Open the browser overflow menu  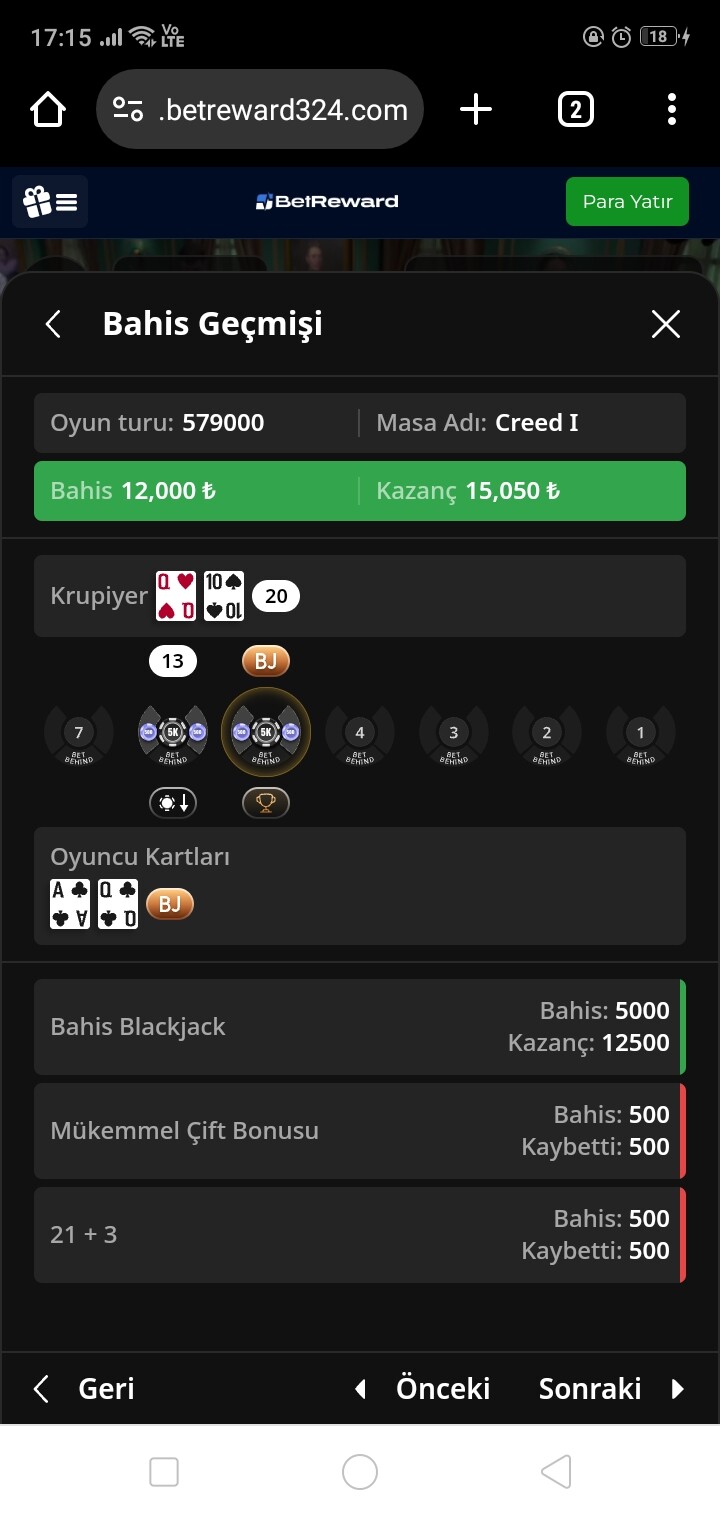click(671, 110)
